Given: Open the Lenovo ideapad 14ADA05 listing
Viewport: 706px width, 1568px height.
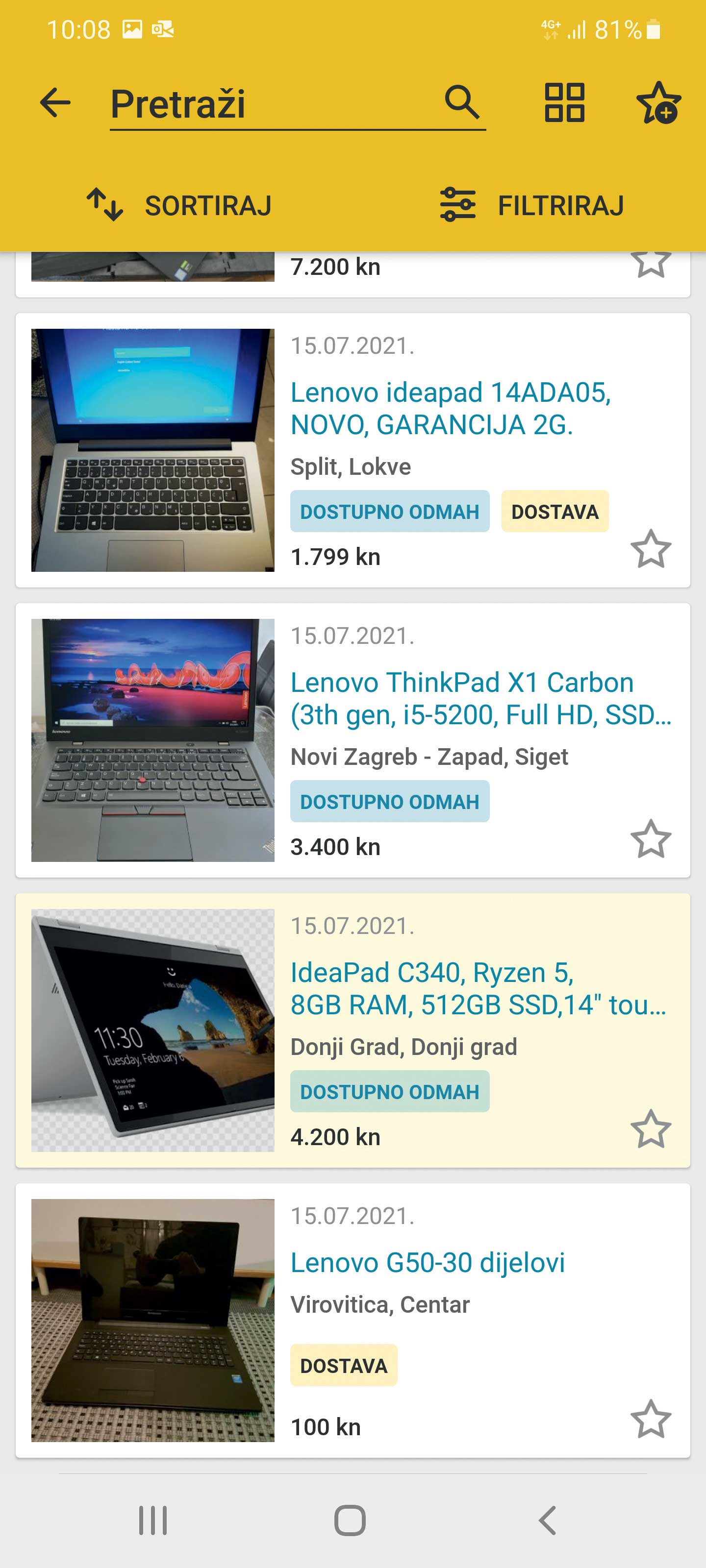Looking at the screenshot, I should (x=450, y=409).
